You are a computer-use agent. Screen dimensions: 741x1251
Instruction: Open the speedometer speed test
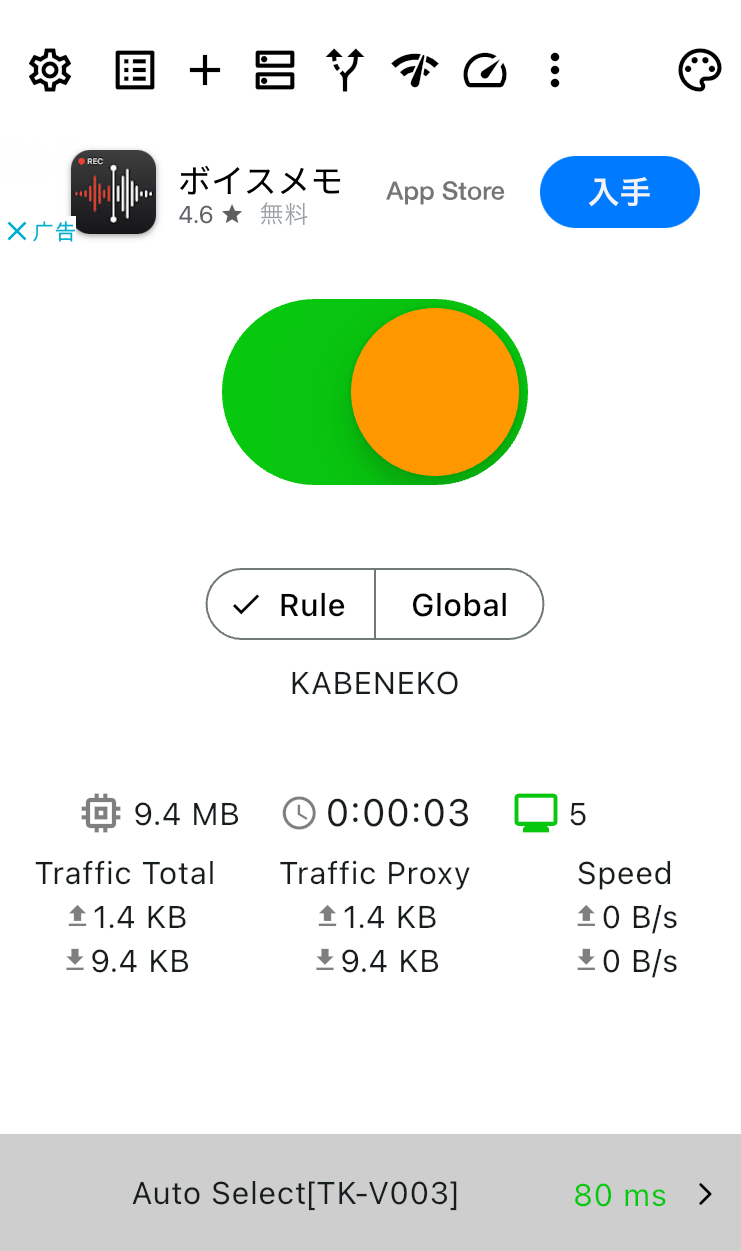pyautogui.click(x=485, y=71)
